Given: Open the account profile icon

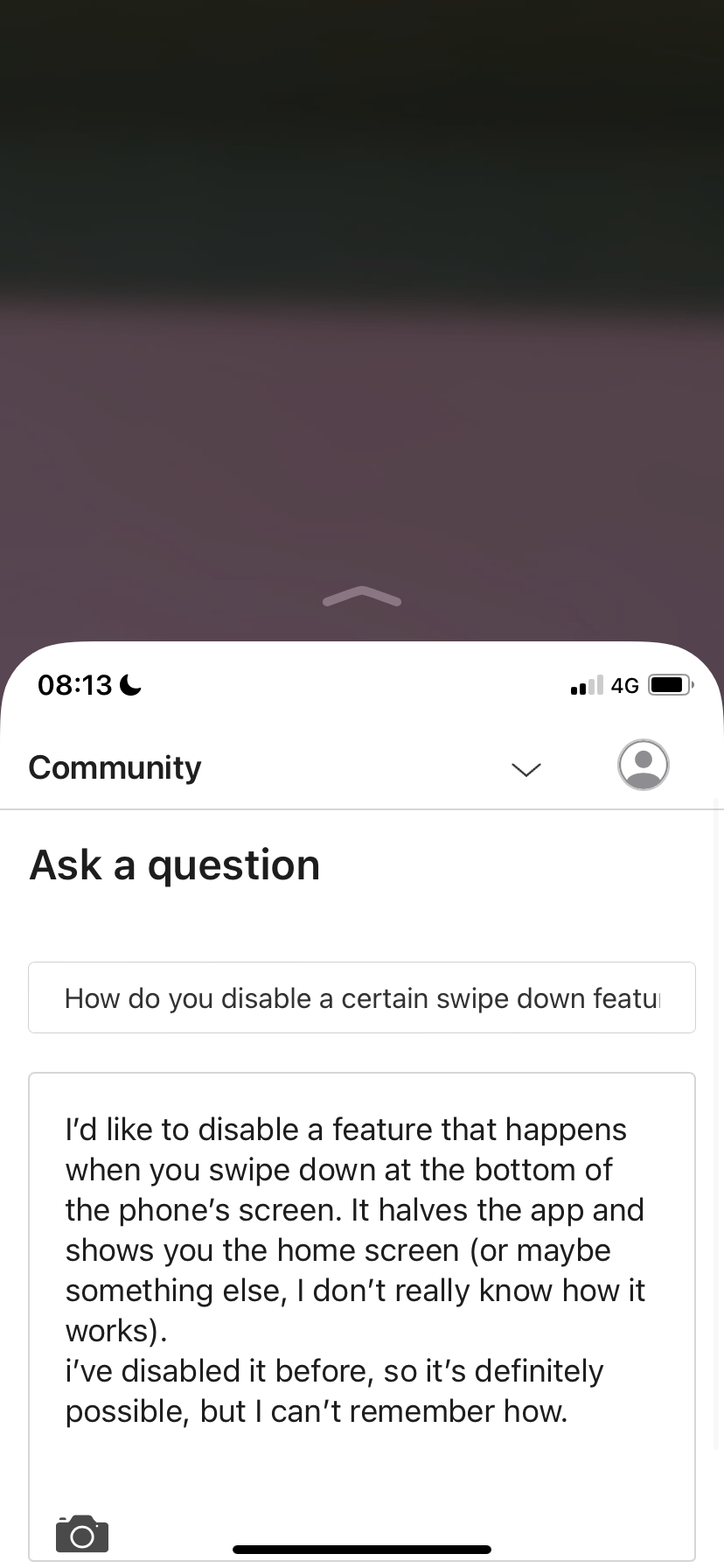Looking at the screenshot, I should [x=644, y=765].
